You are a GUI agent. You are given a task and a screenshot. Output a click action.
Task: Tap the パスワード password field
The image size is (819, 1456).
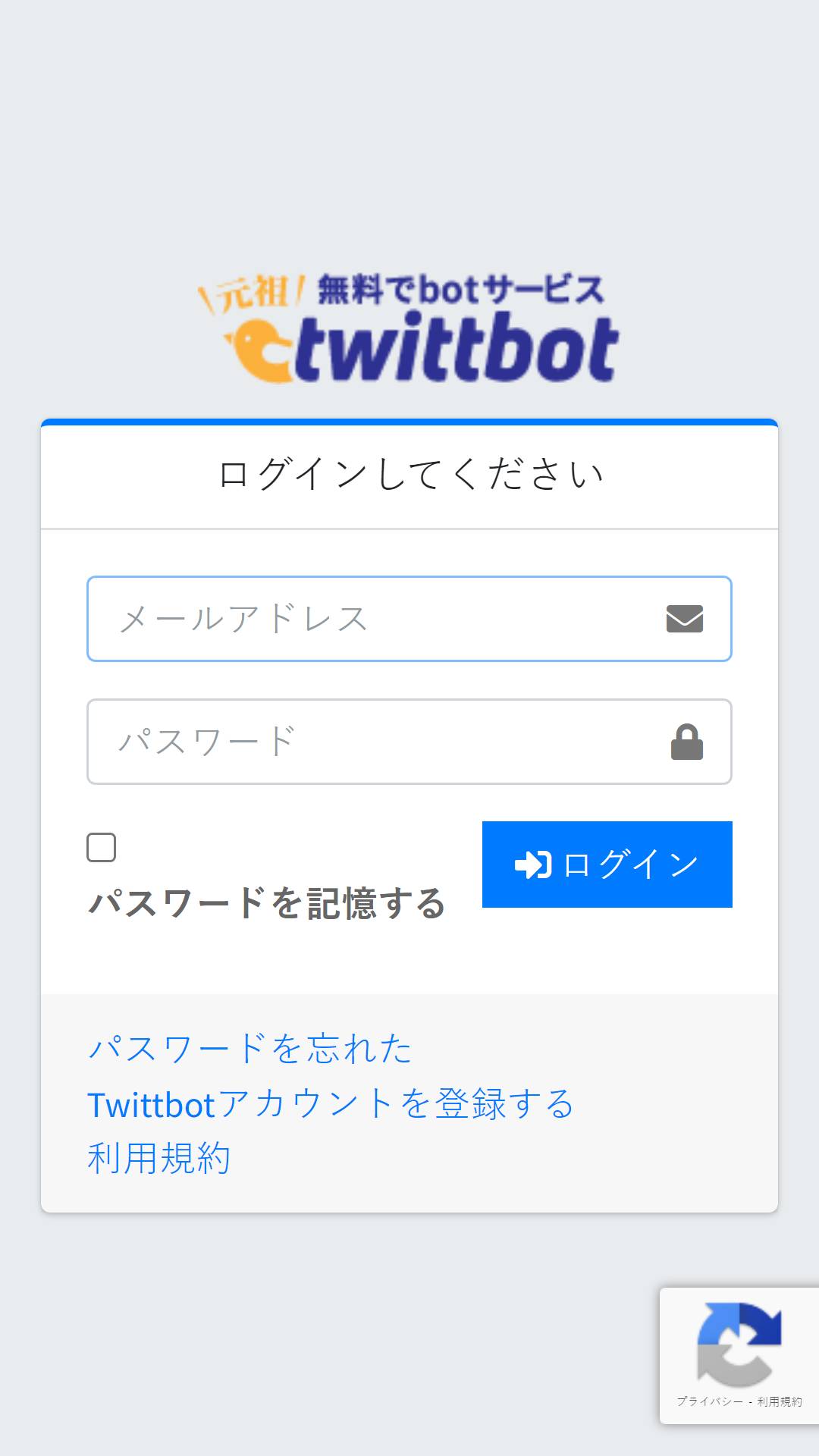409,742
